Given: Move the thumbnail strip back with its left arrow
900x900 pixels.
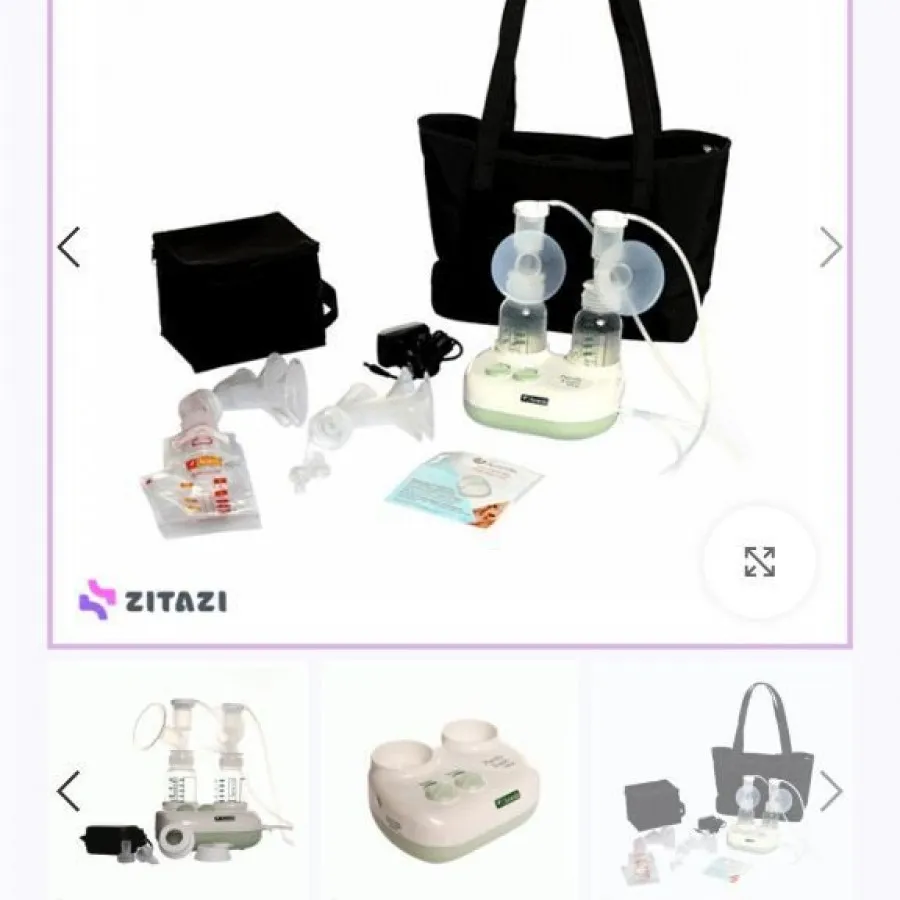Looking at the screenshot, I should [x=68, y=792].
